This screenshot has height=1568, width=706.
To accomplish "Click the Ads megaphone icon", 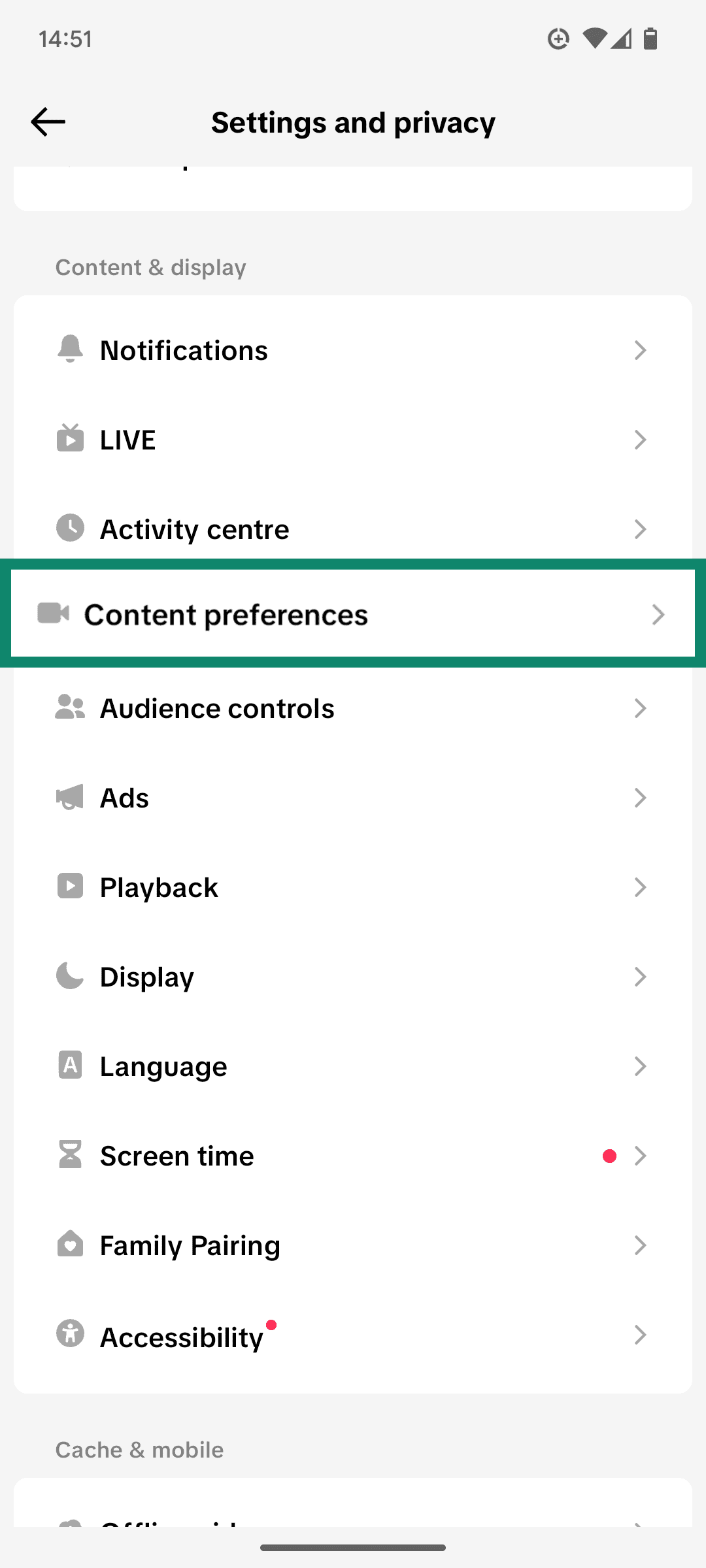I will (70, 797).
